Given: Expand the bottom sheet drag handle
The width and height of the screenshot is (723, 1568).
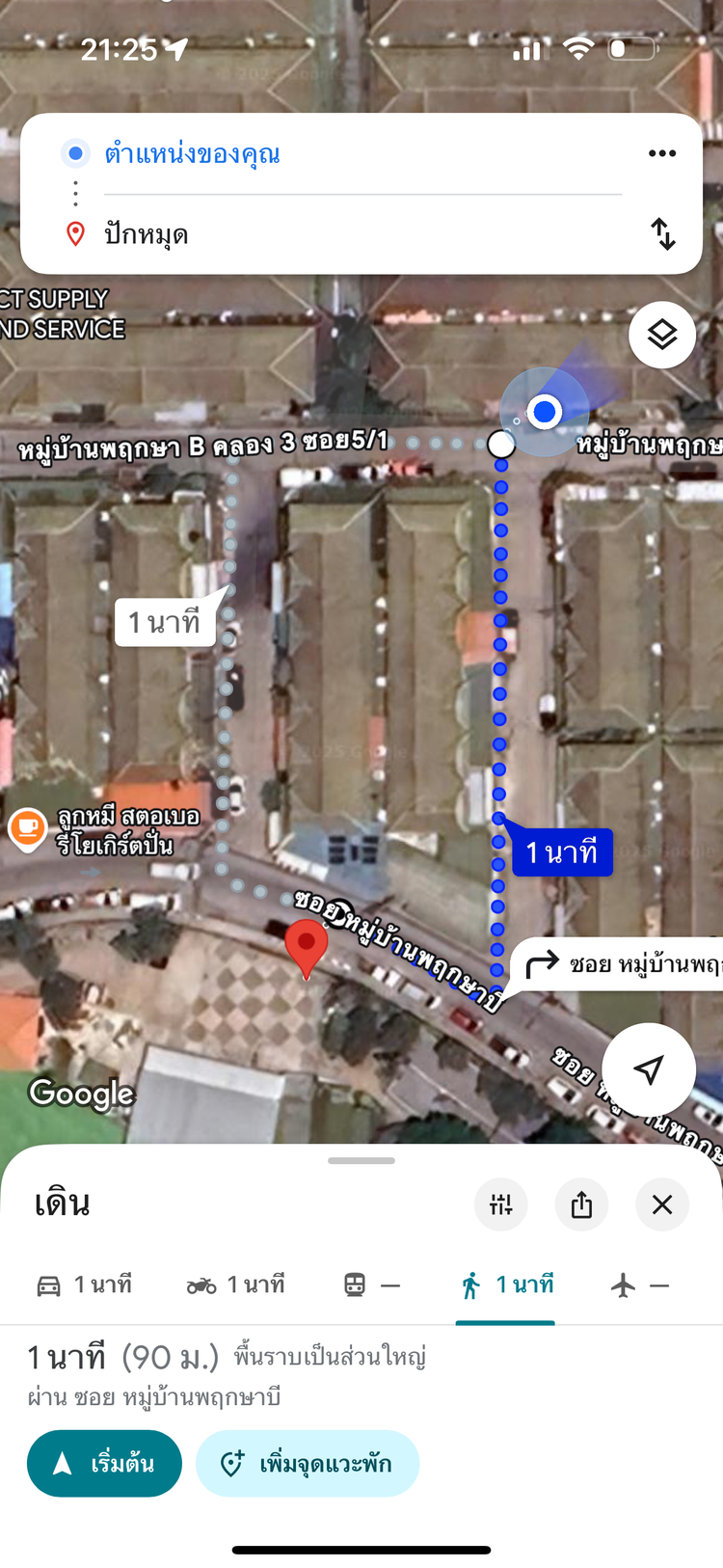Looking at the screenshot, I should pos(361,1160).
